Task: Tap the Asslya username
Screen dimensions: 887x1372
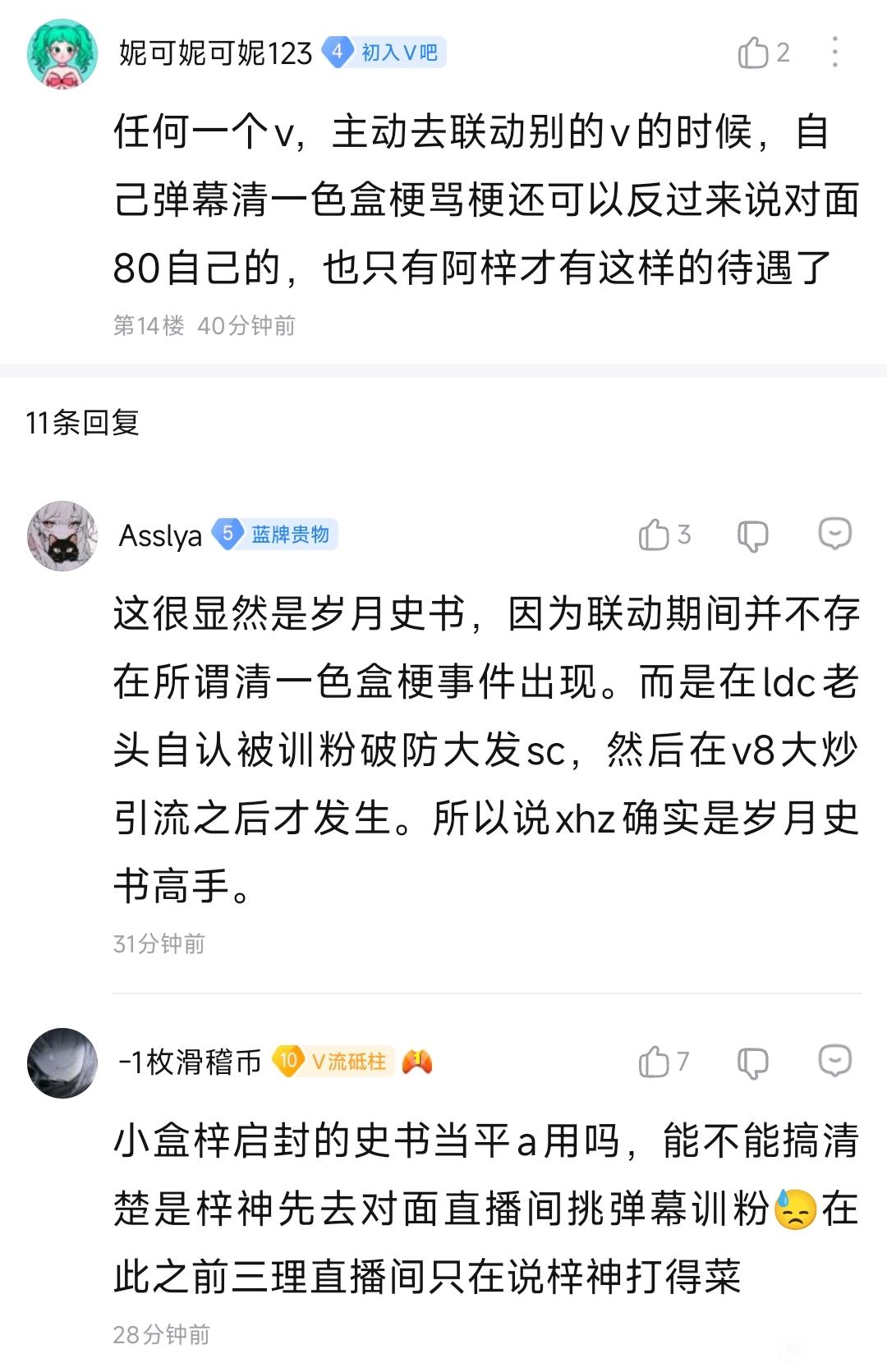Action: 160,535
